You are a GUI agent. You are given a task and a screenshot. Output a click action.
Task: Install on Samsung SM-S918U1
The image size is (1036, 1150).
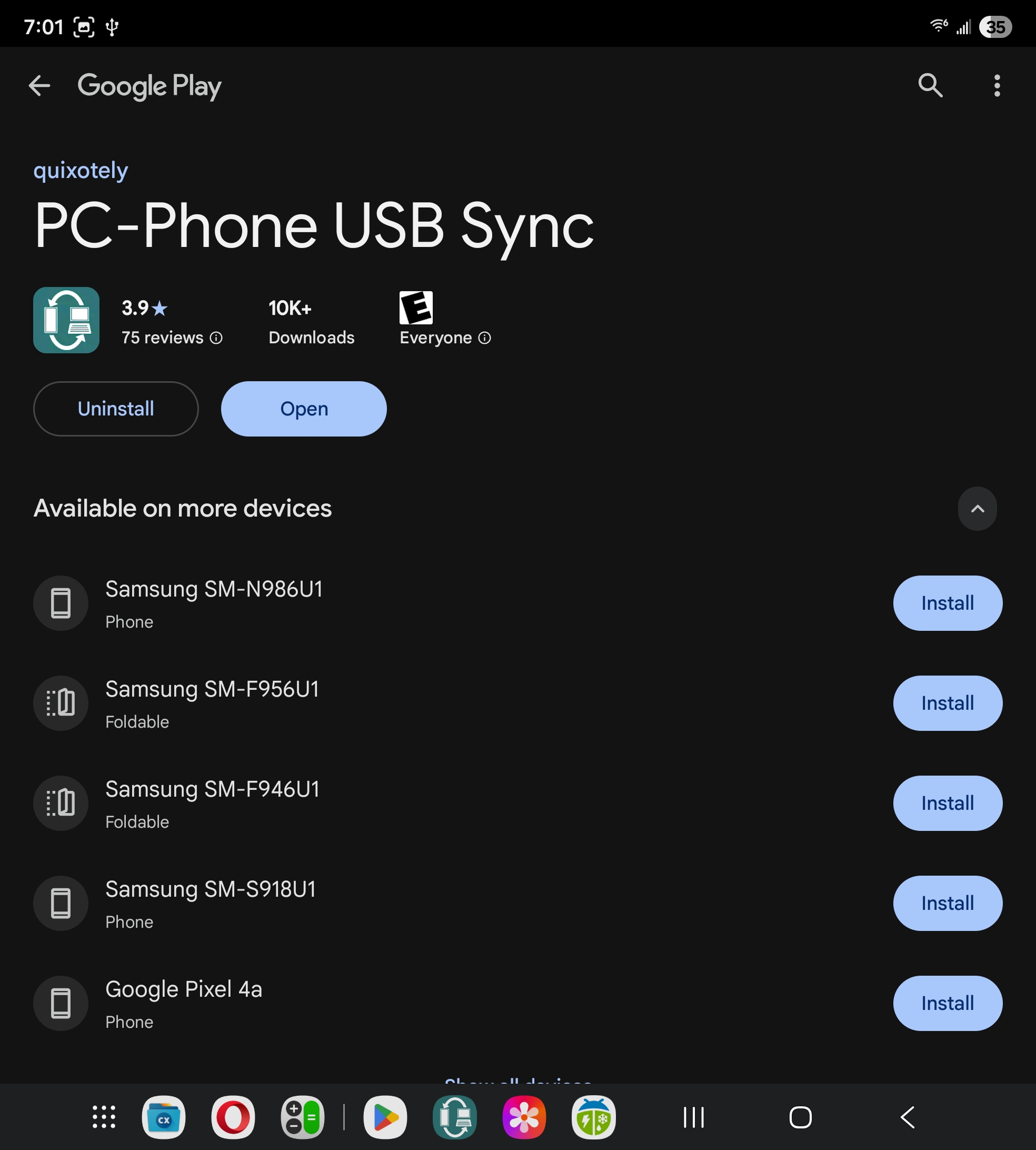coord(947,903)
